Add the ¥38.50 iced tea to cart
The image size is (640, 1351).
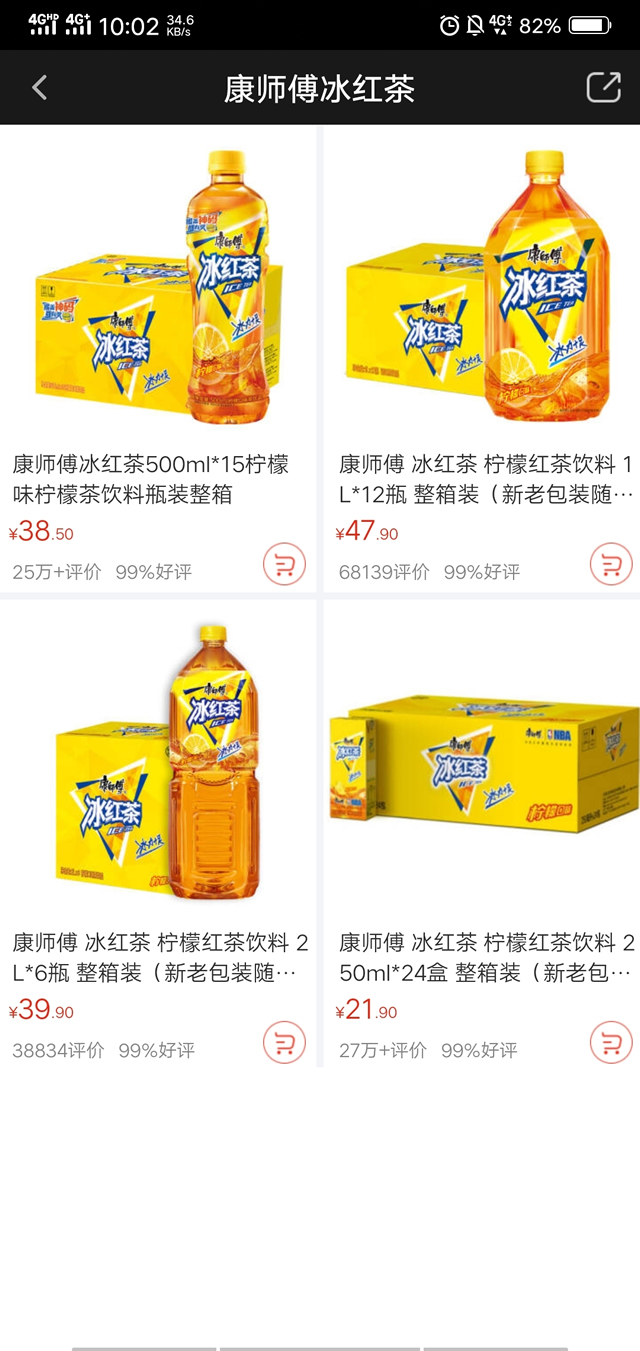(284, 564)
